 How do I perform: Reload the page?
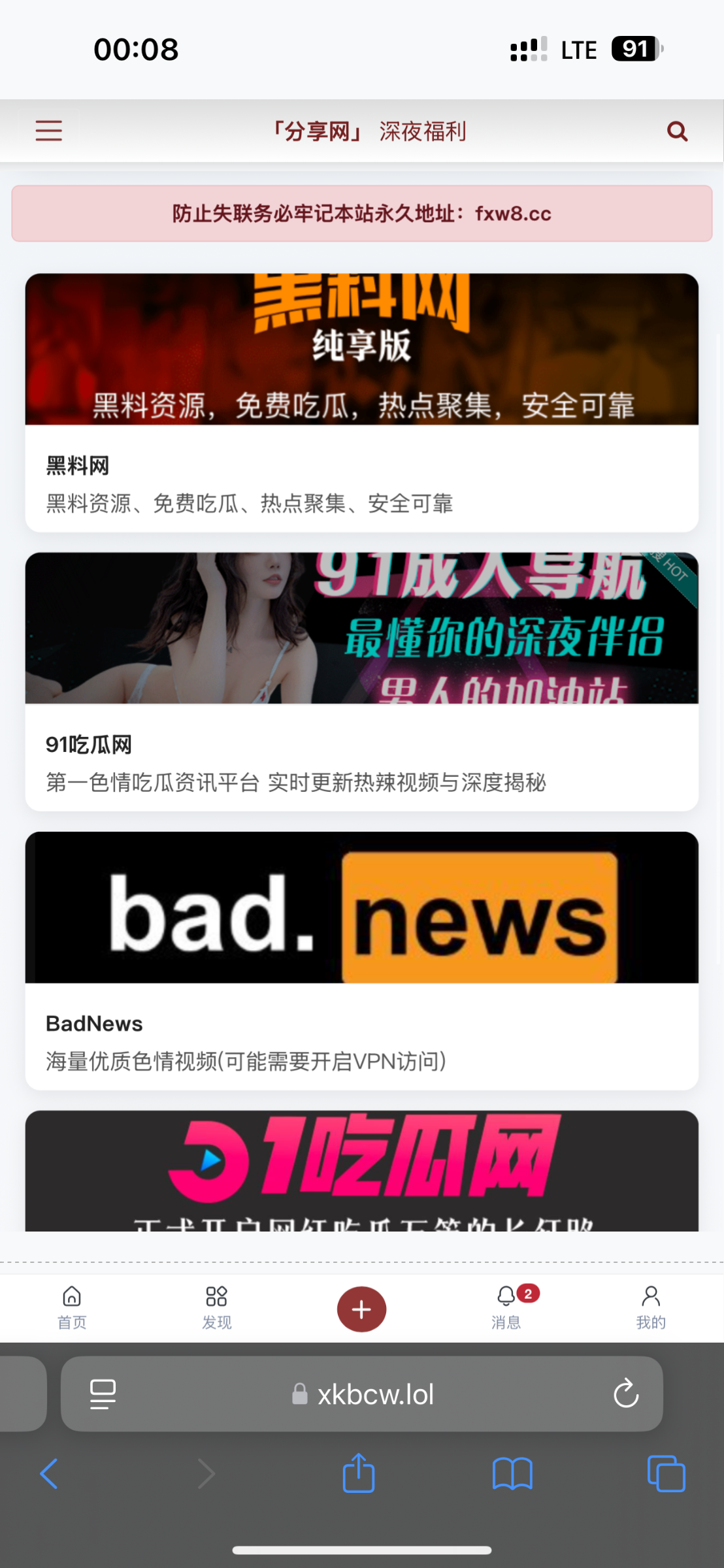coord(625,1394)
